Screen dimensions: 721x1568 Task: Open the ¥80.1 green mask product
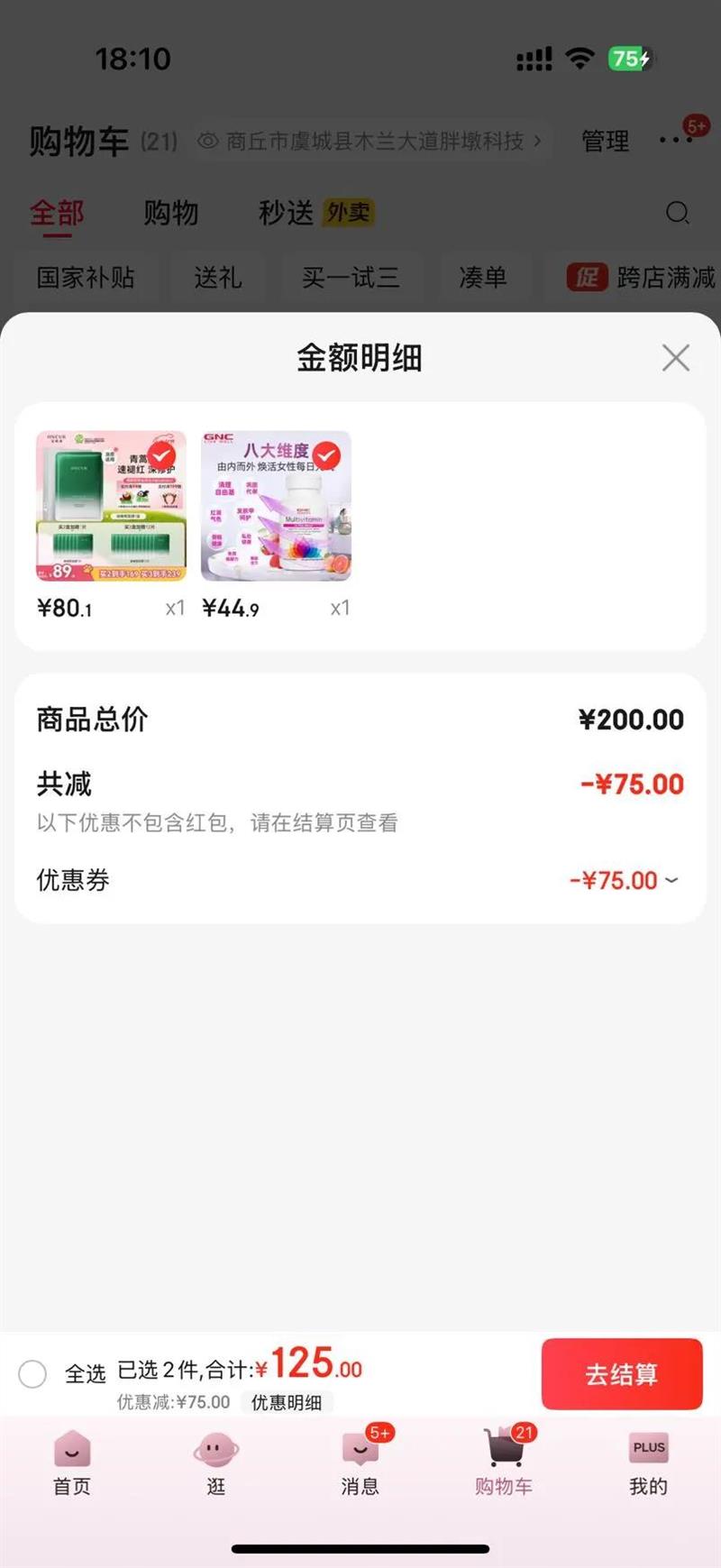click(111, 507)
